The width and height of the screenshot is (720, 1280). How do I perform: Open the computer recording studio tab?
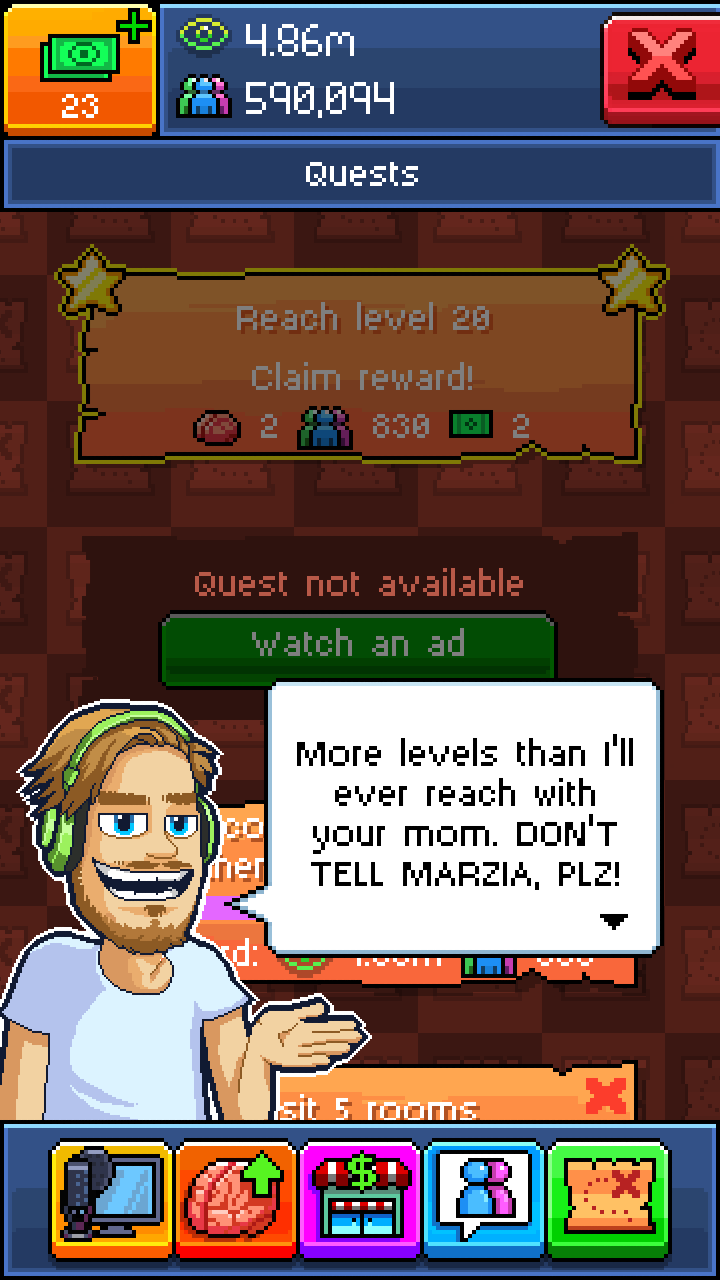coord(112,1194)
